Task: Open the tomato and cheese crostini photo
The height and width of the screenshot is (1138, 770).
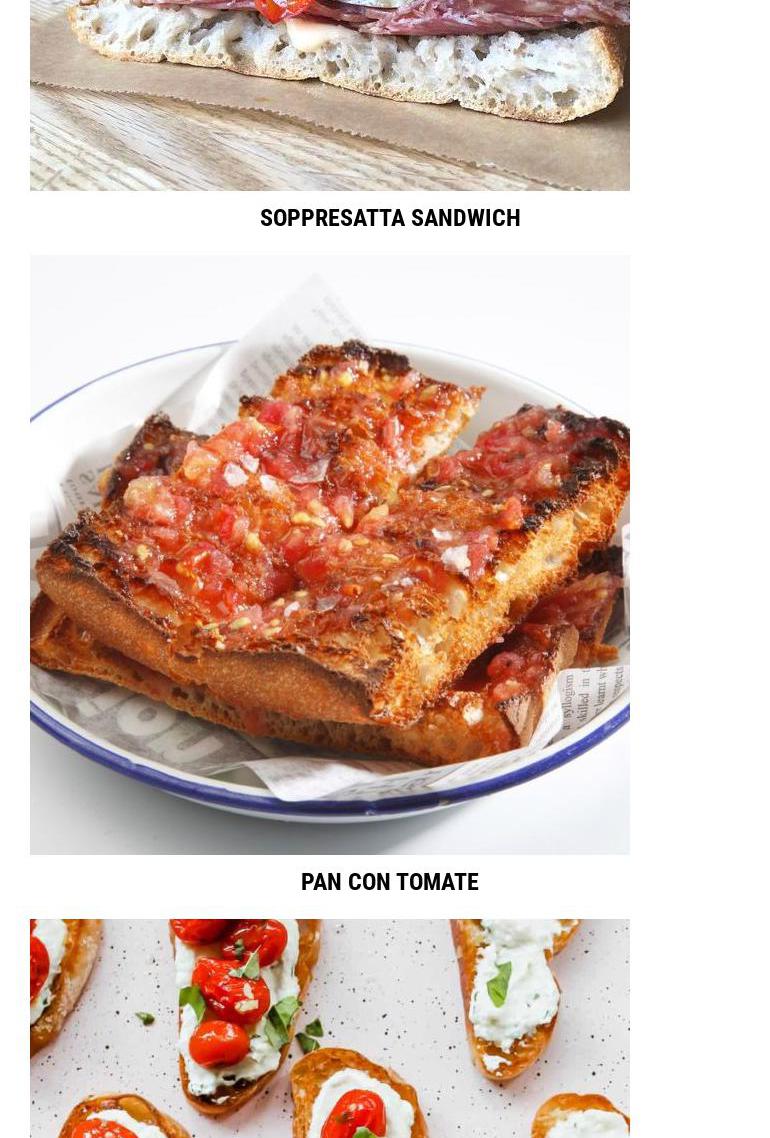Action: tap(330, 1030)
